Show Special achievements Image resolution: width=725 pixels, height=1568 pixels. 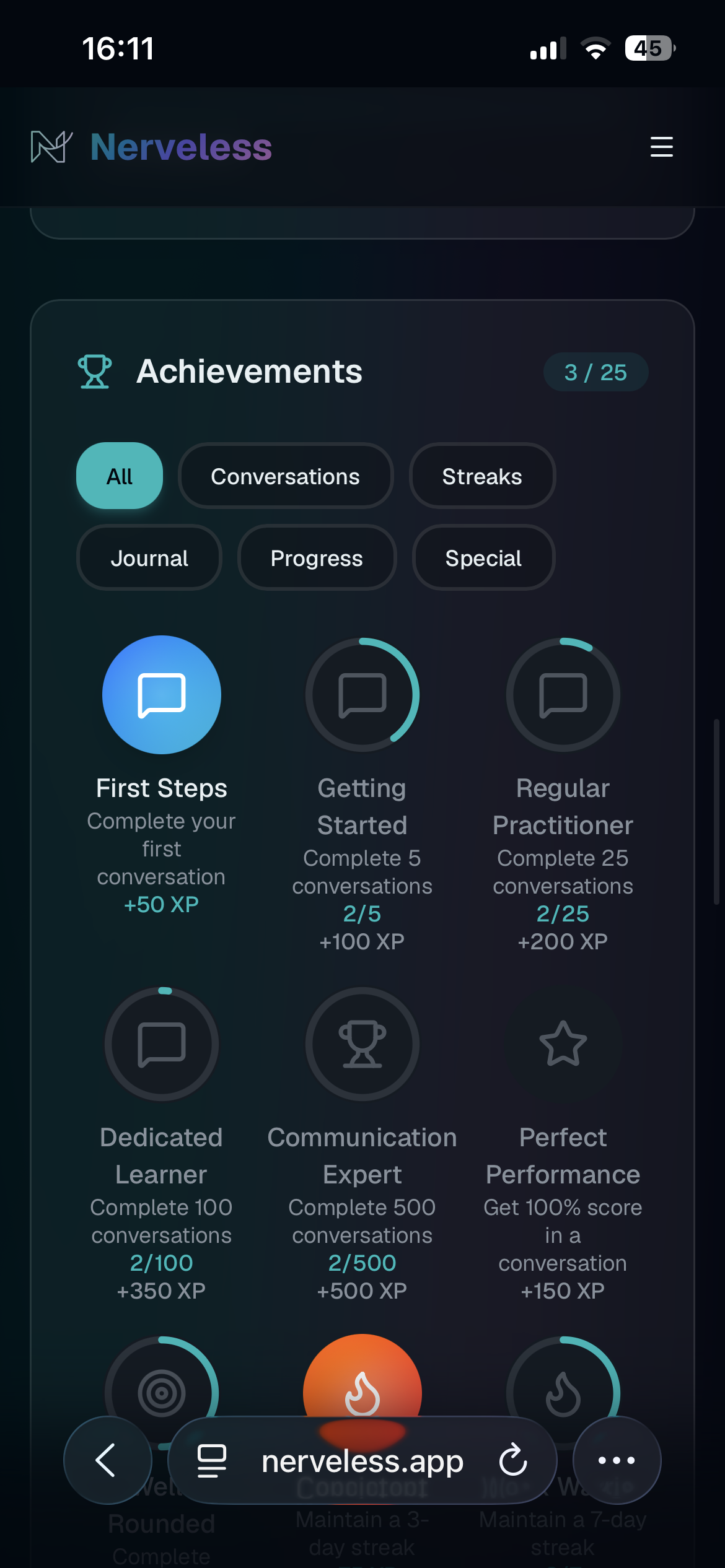point(483,558)
